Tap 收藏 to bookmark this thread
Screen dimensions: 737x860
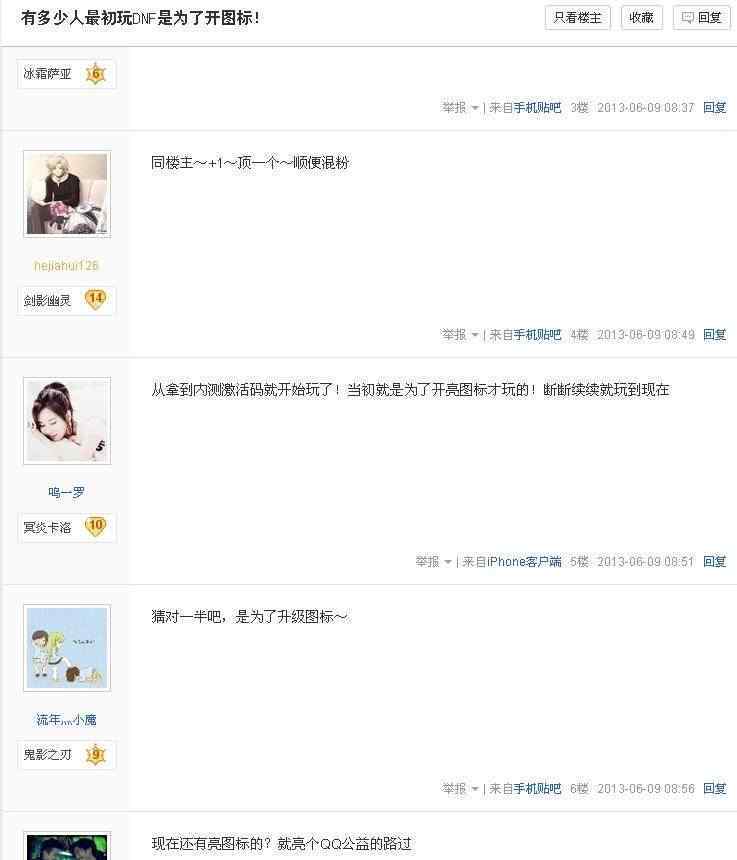[641, 17]
